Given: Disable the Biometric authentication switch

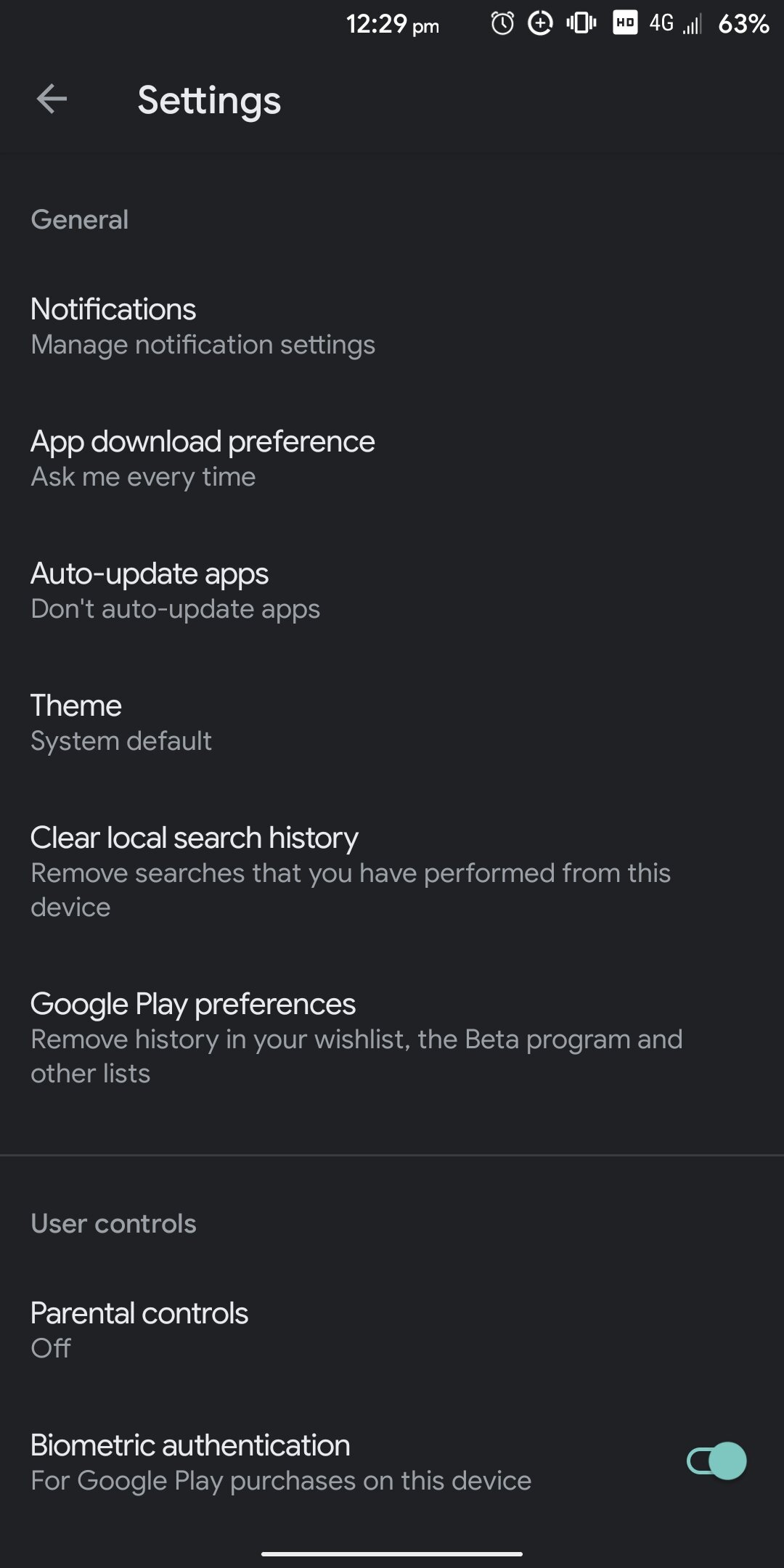Looking at the screenshot, I should tap(716, 1461).
